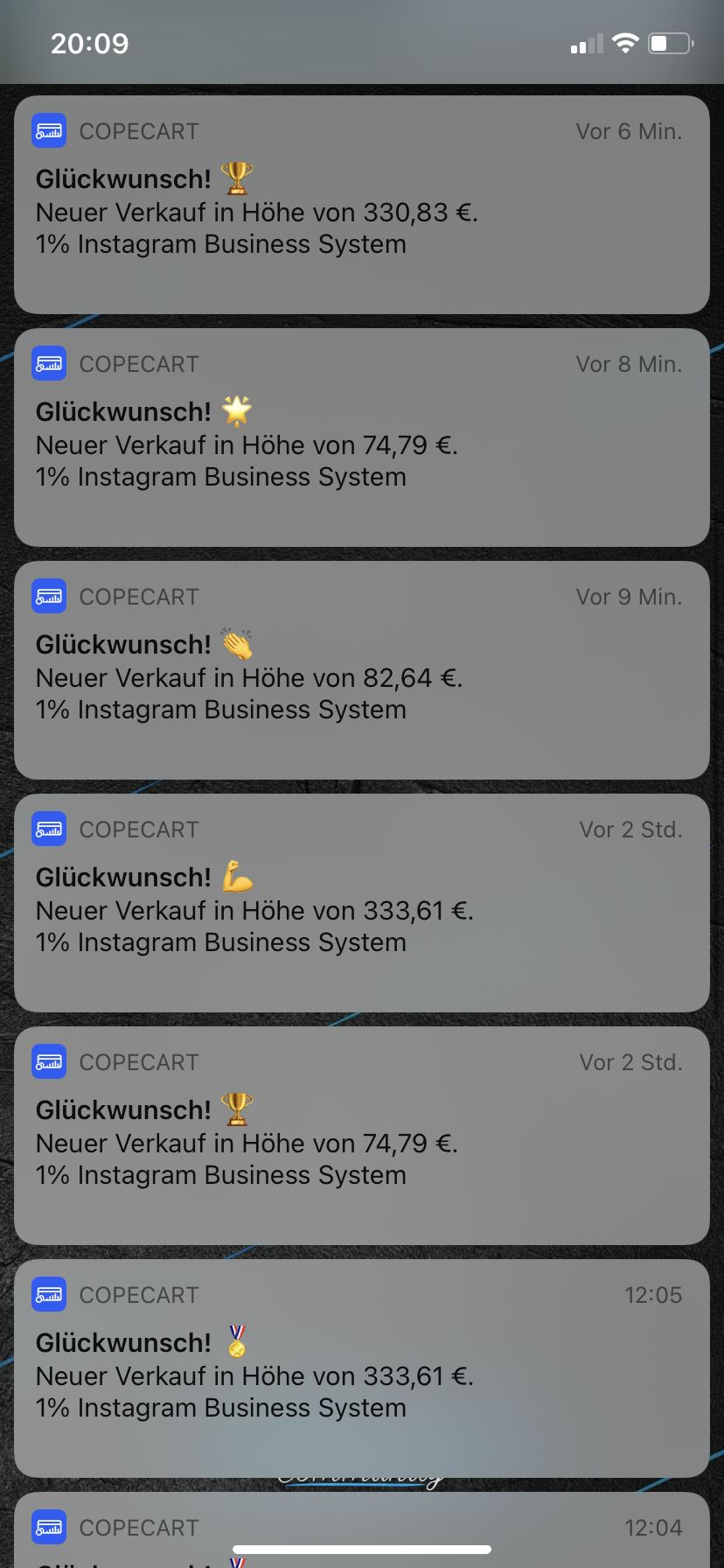Tap the CopeCart icon on the second 'Vor 2 Std.' notification
Image resolution: width=724 pixels, height=1568 pixels.
pyautogui.click(x=49, y=1061)
